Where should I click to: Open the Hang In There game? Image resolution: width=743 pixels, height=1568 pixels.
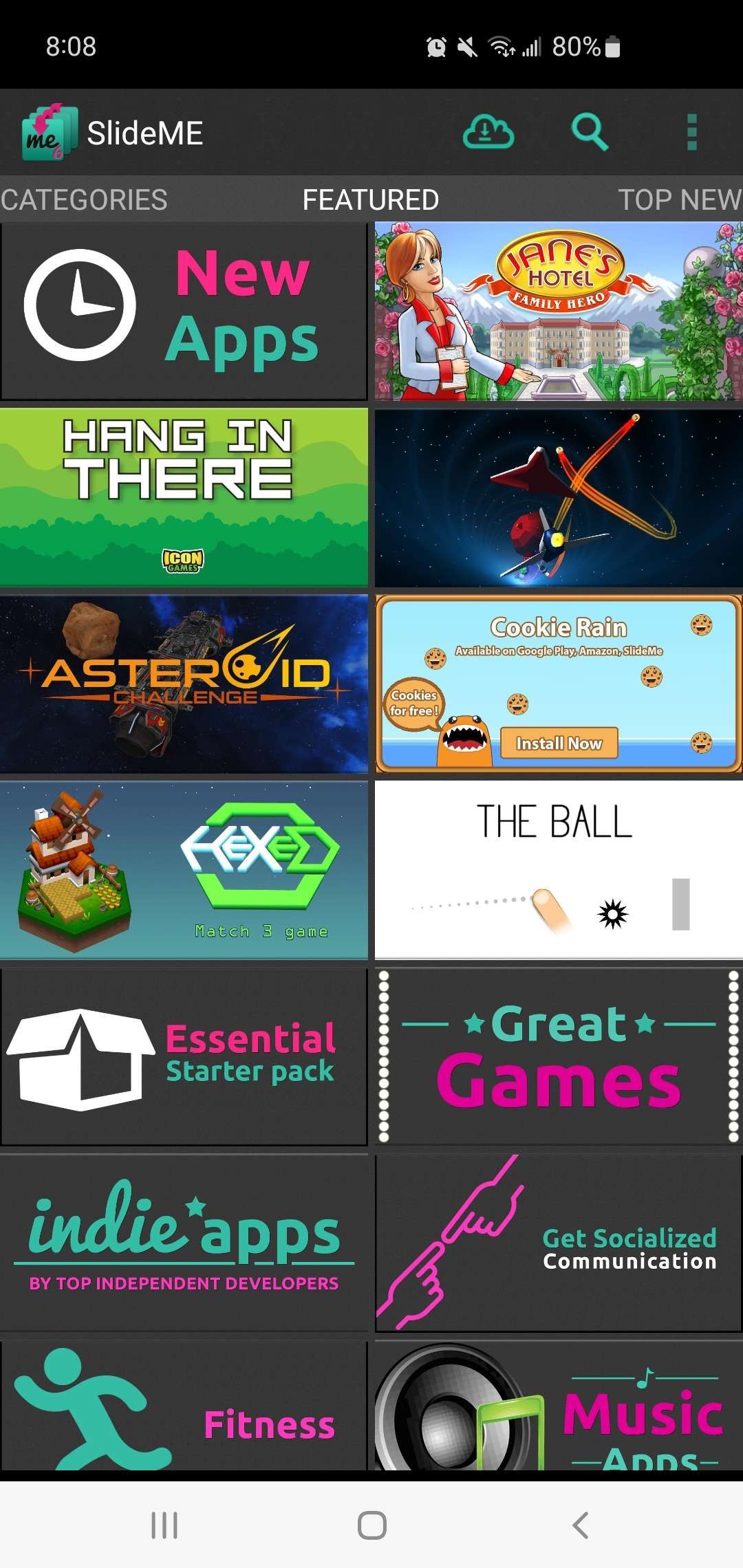[x=184, y=497]
